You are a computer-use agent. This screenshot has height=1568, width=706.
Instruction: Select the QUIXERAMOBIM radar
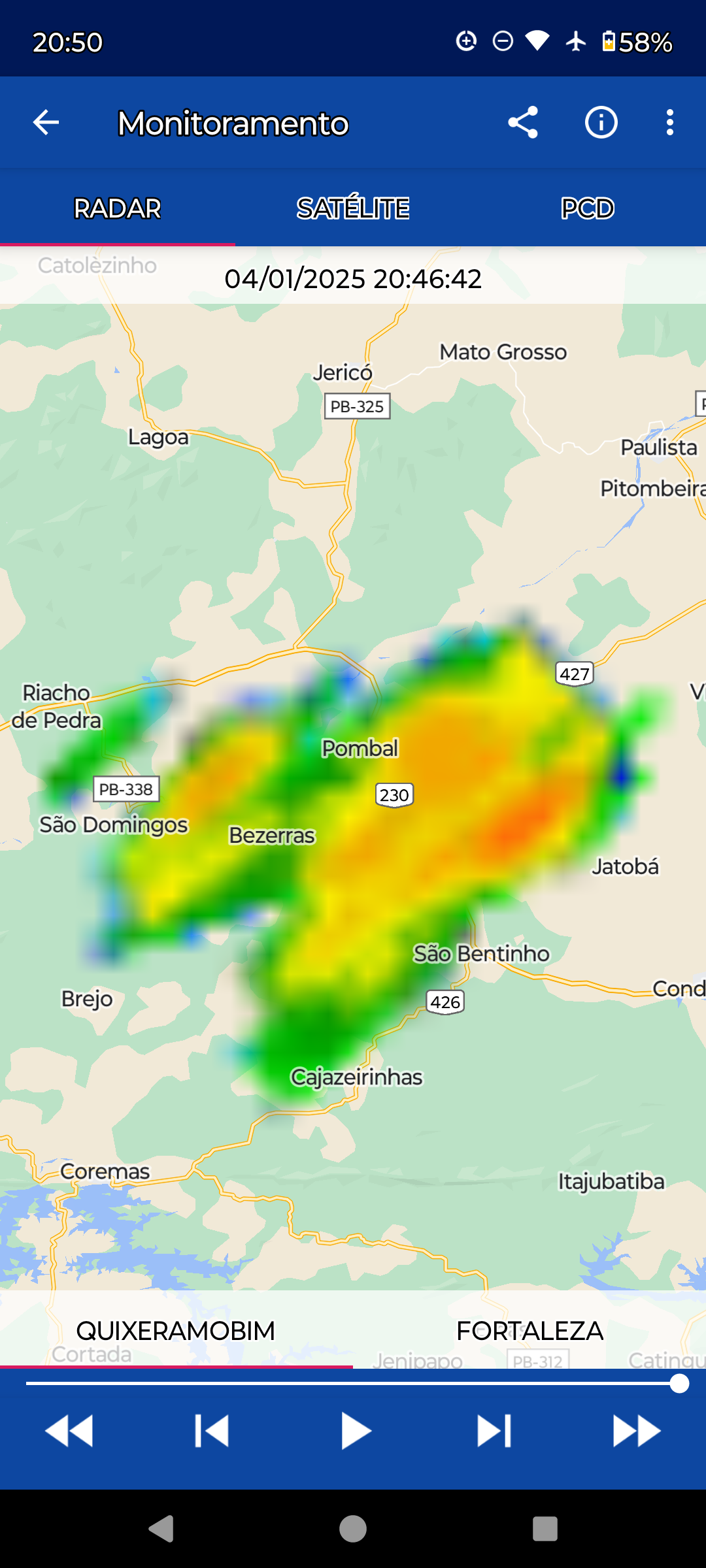176,1331
